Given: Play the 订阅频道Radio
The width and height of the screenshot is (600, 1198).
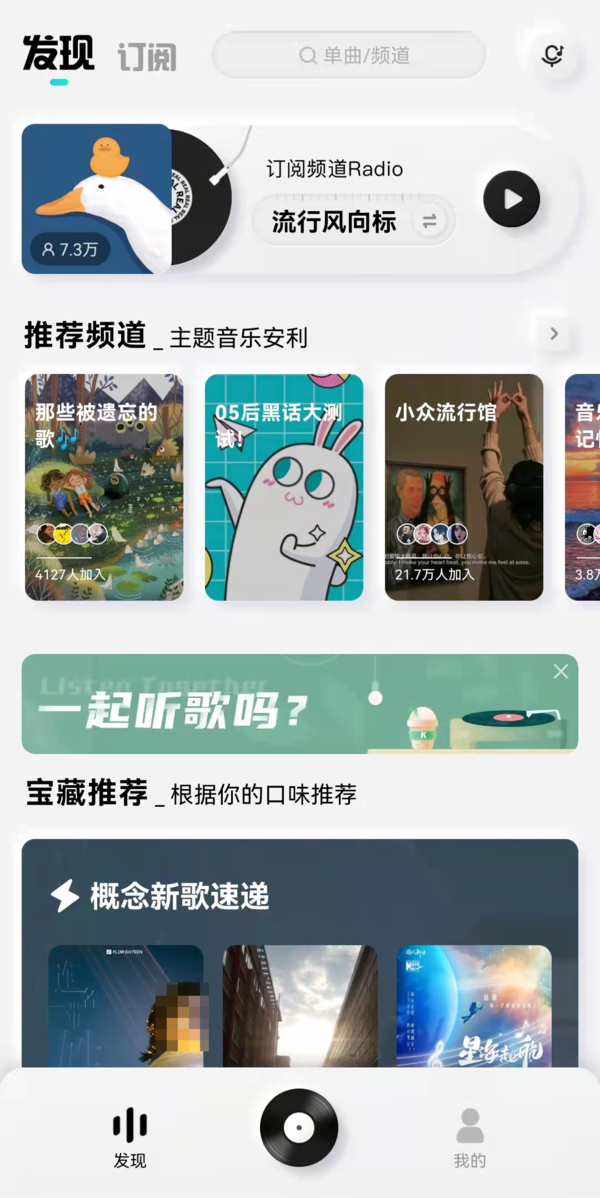Looking at the screenshot, I should pos(511,199).
